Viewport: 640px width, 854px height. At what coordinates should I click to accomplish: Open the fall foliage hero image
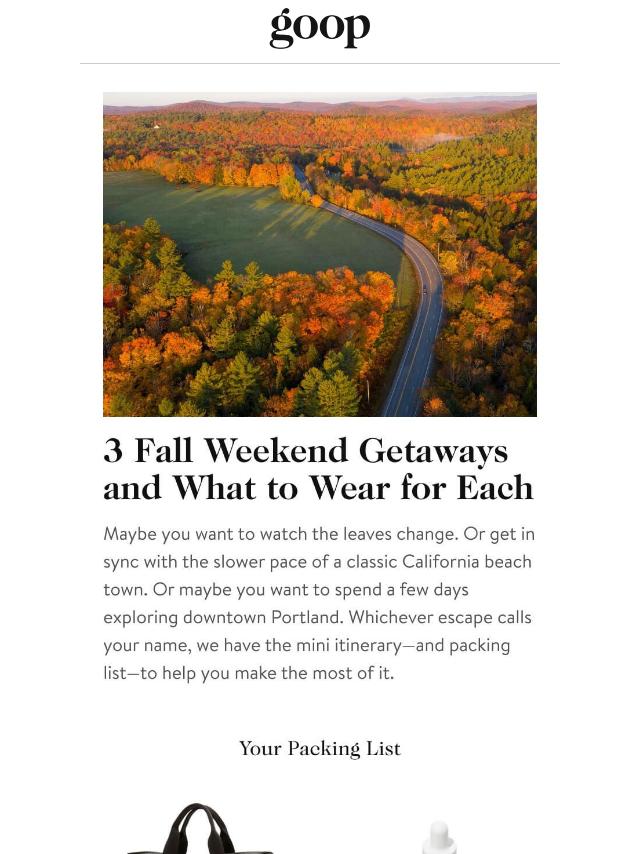[x=319, y=254]
